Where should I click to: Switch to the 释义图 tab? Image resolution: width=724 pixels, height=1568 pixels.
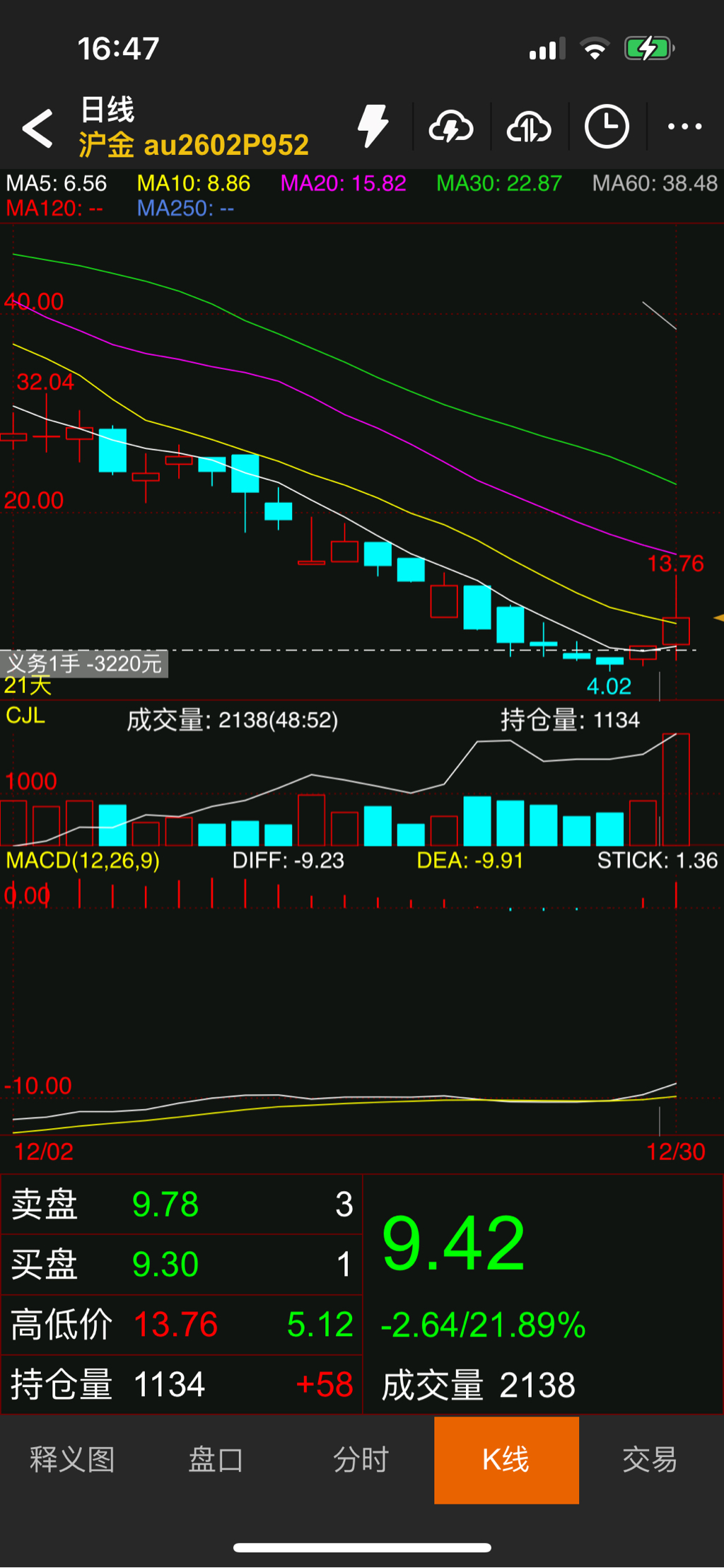pos(72,1459)
